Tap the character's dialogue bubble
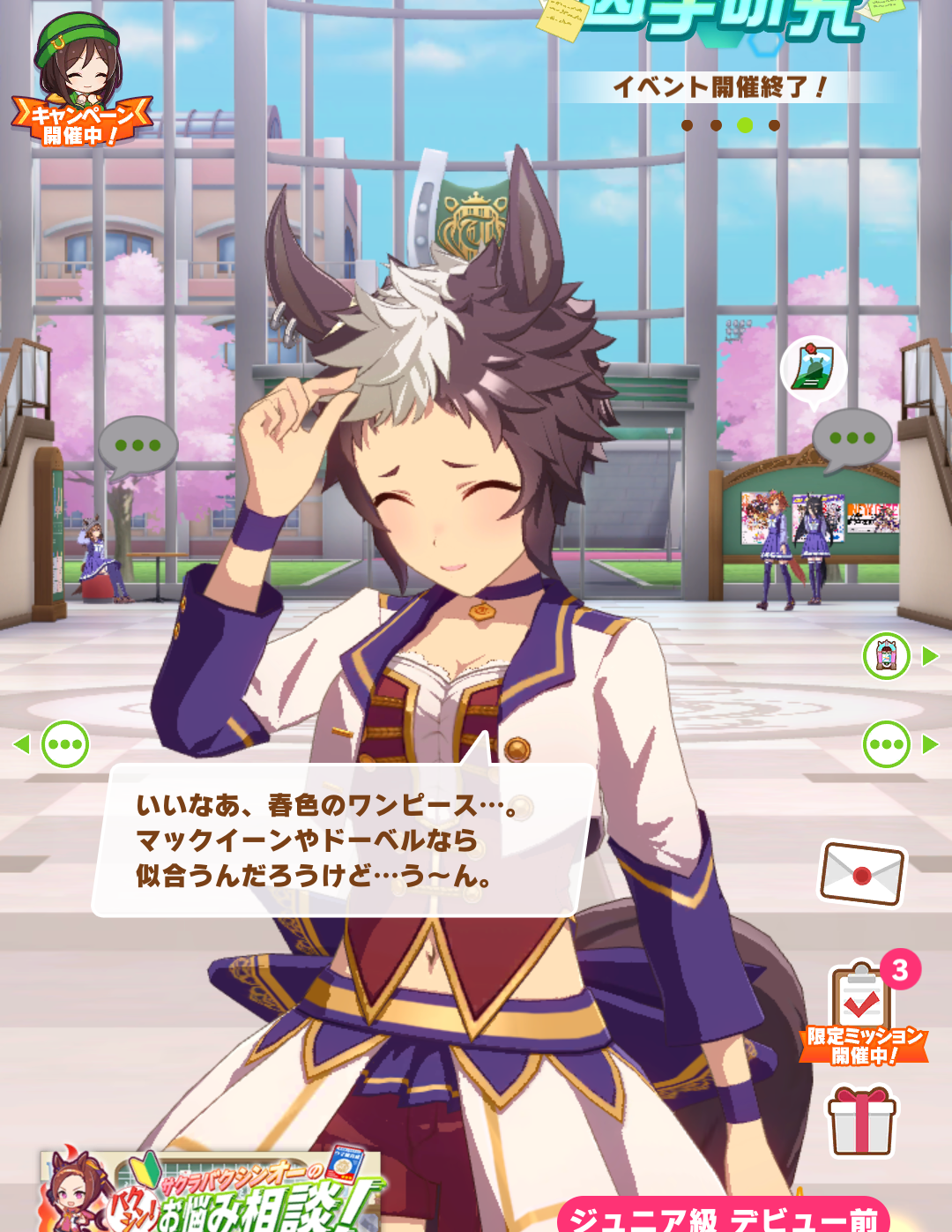952x1232 pixels. (344, 840)
